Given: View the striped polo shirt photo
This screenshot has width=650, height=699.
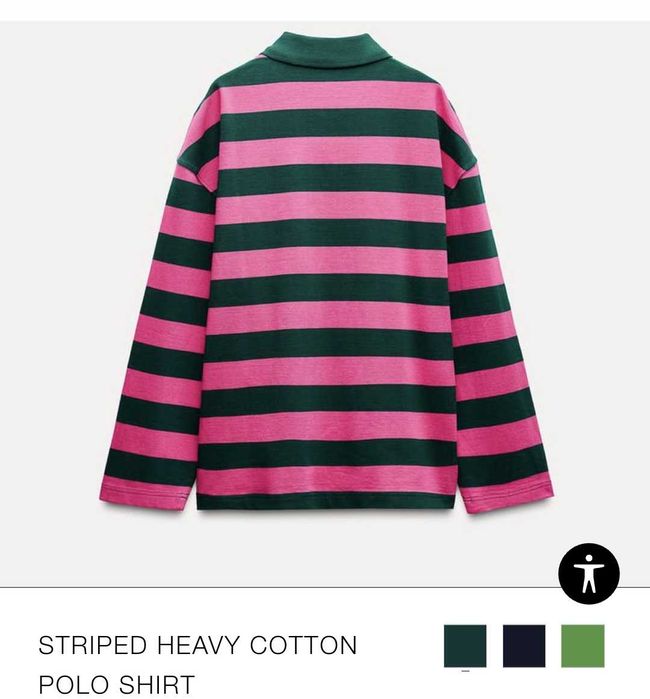Looking at the screenshot, I should [325, 280].
